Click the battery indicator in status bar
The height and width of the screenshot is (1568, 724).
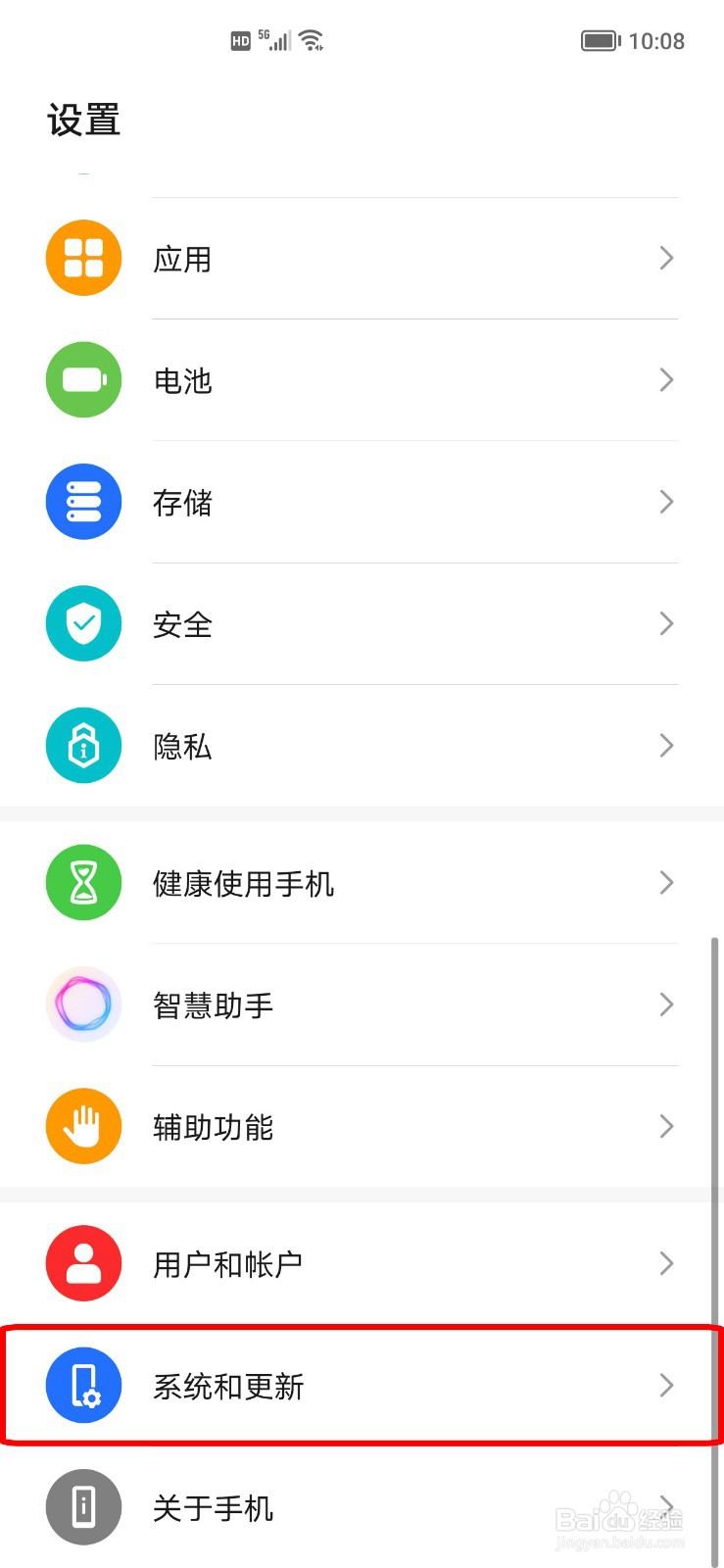[x=600, y=41]
